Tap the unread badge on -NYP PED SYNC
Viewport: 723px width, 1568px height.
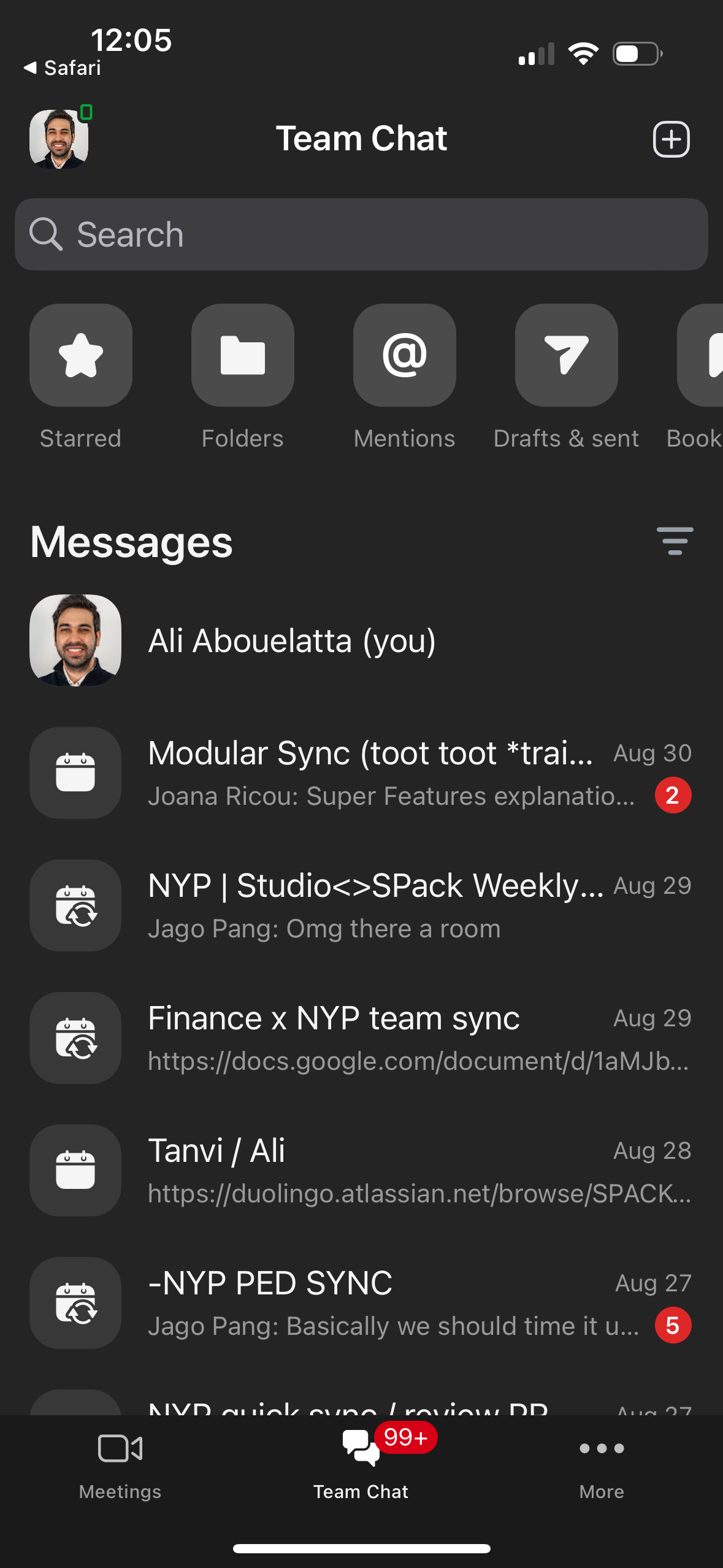[672, 1325]
